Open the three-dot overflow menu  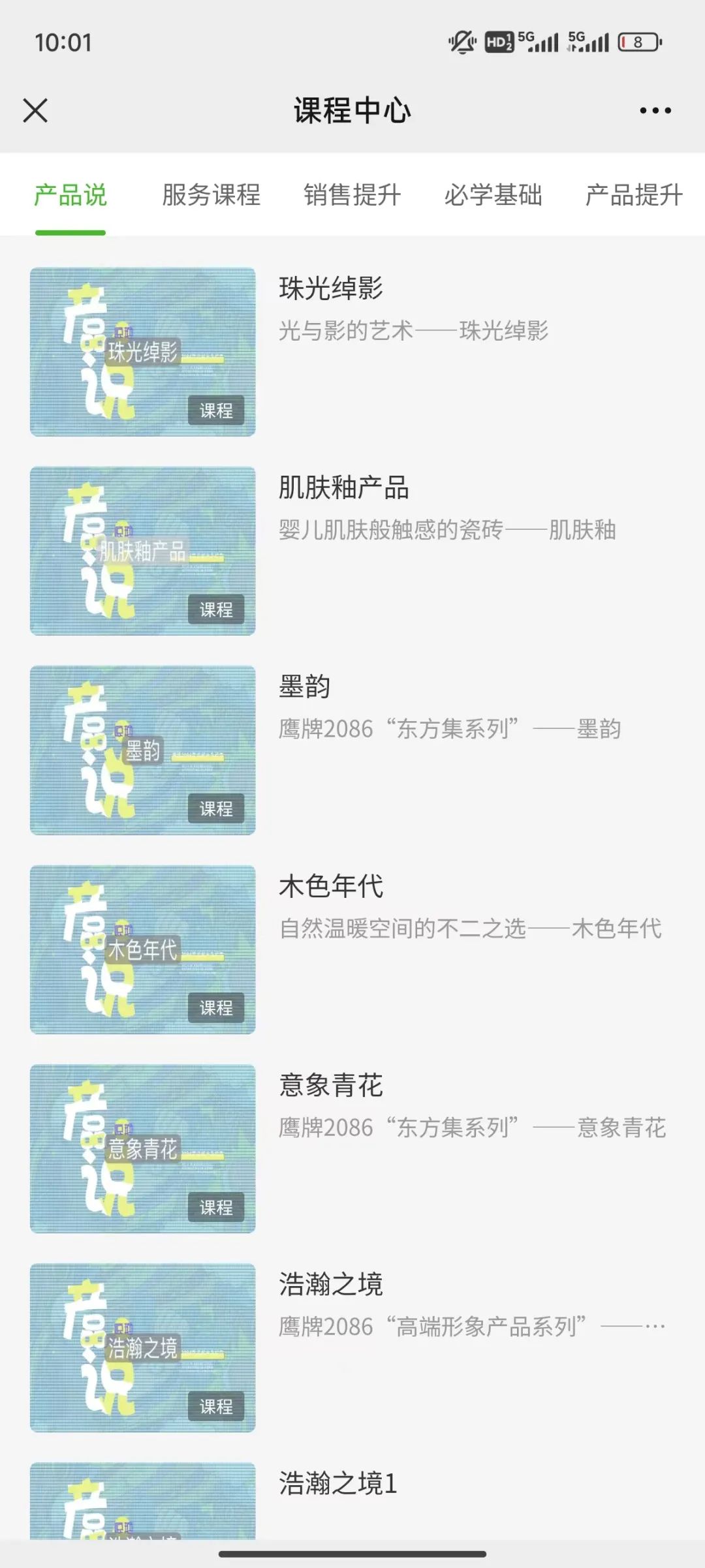tap(655, 110)
